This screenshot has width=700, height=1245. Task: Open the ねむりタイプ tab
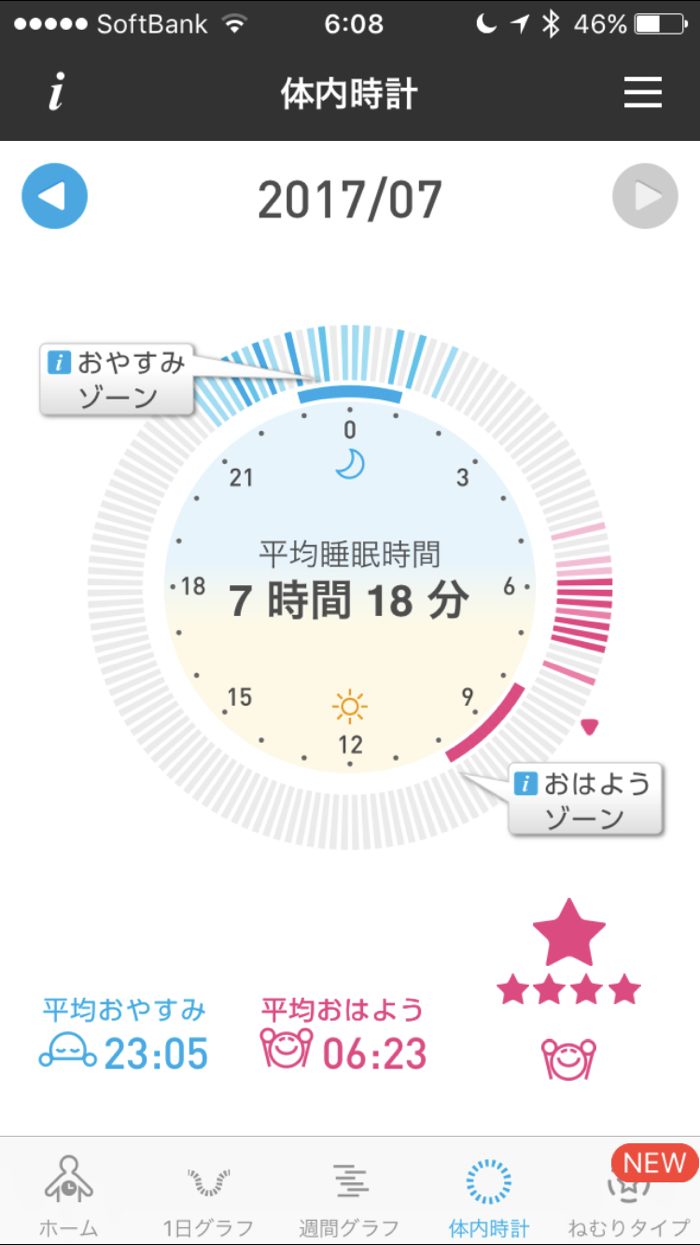630,1195
